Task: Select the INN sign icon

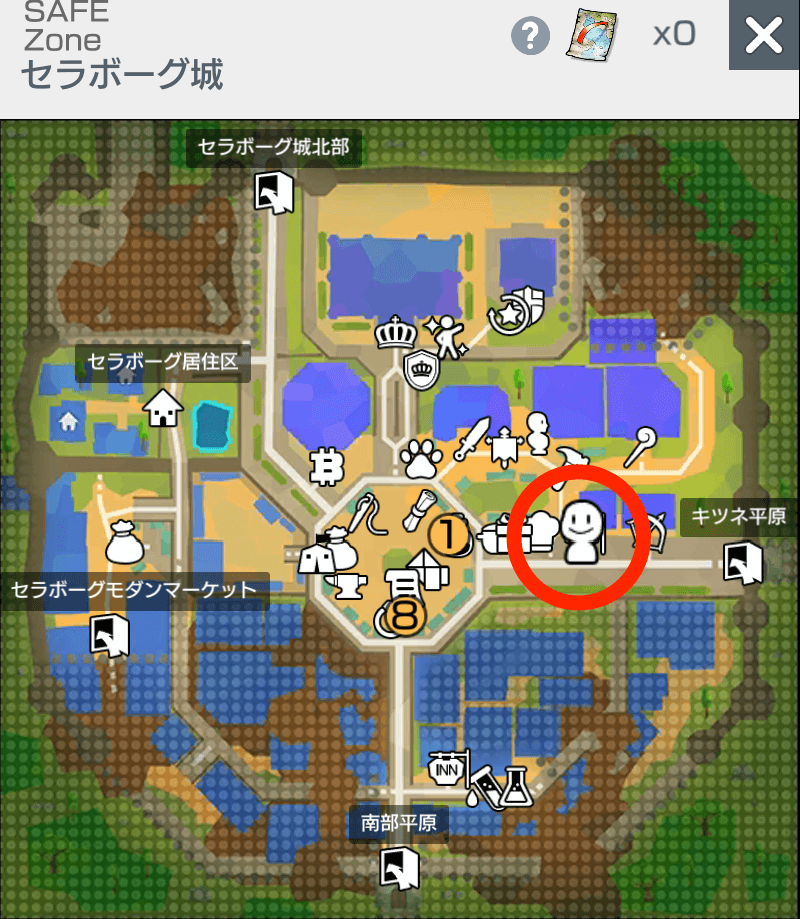Action: 445,768
